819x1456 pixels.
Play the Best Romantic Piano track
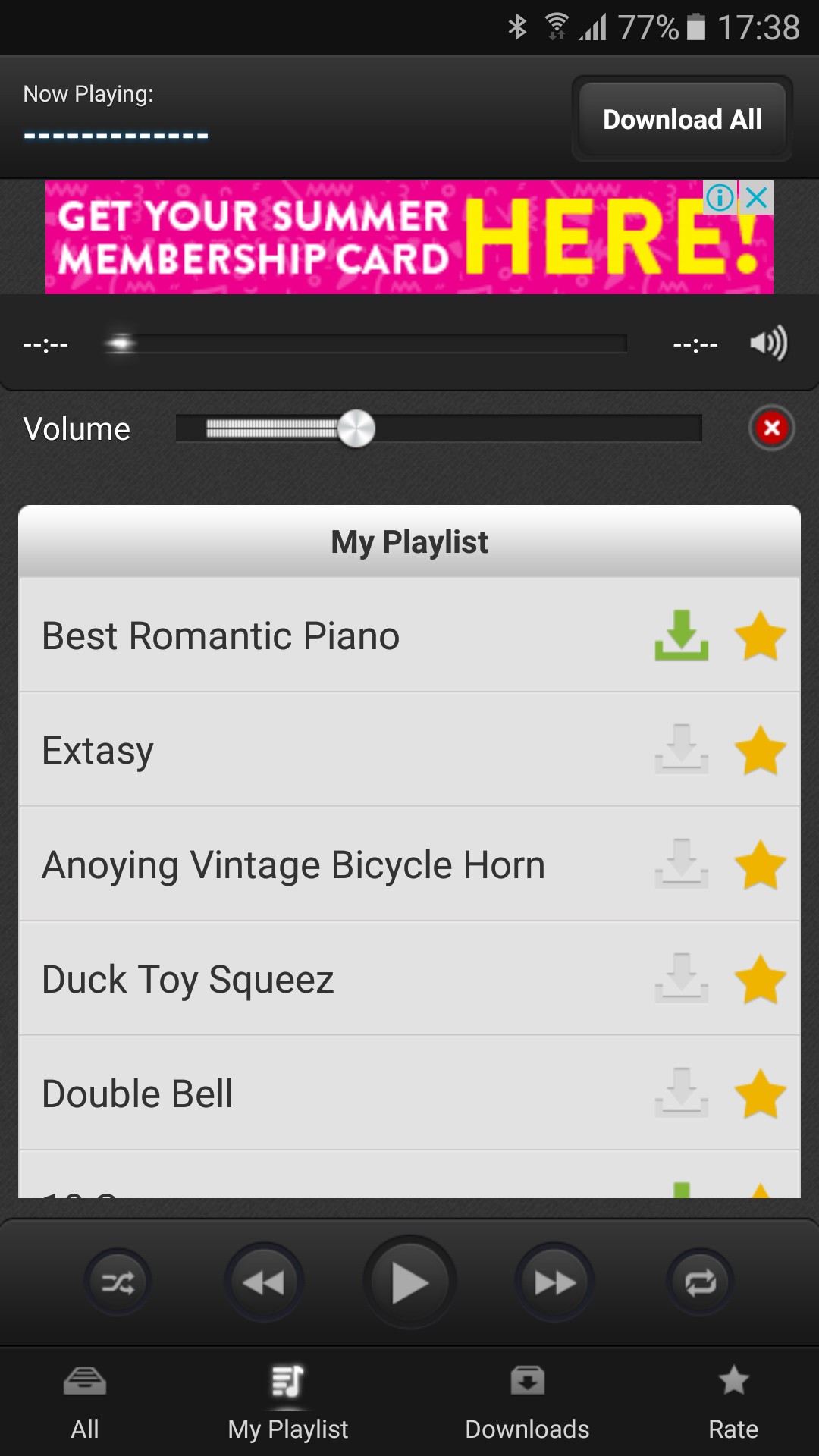(221, 635)
